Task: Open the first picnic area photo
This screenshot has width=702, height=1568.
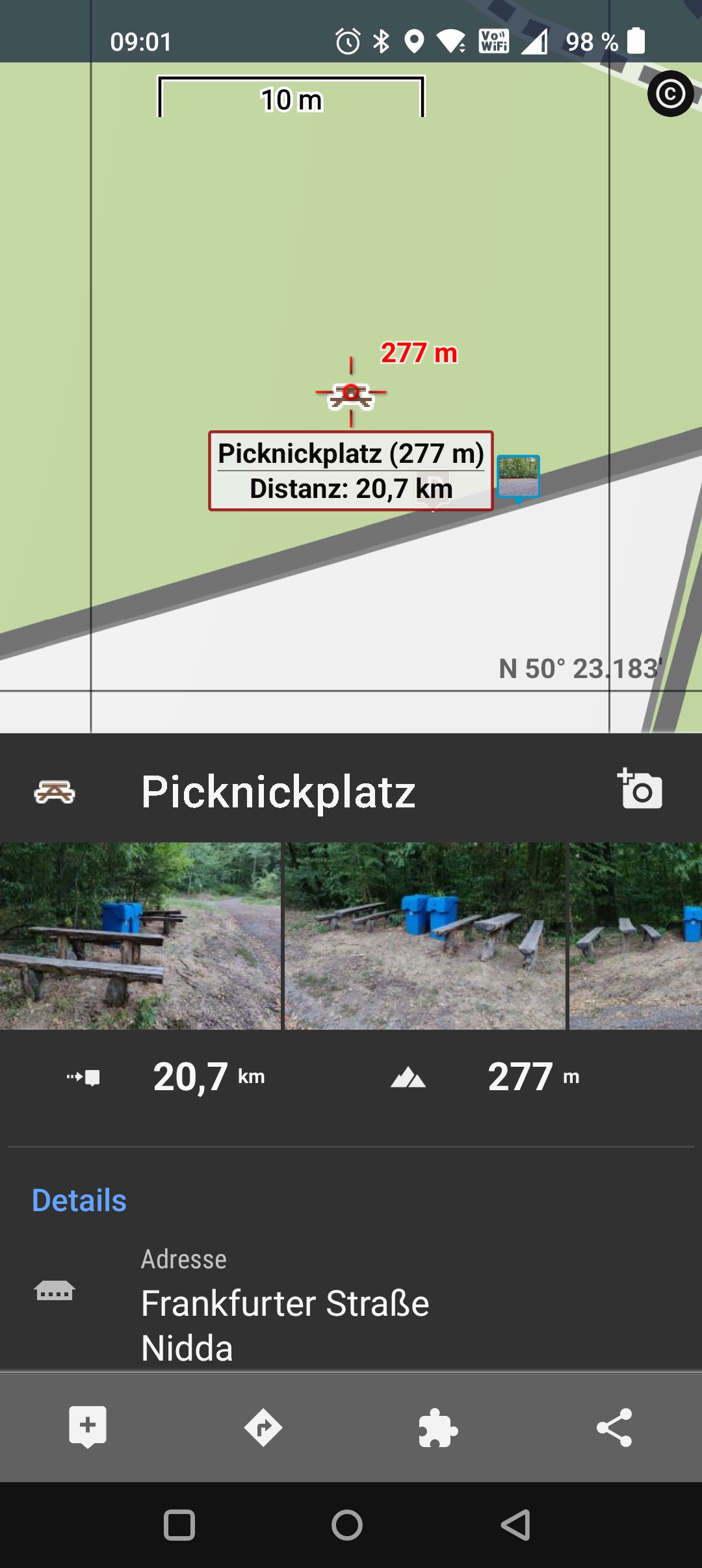Action: click(x=140, y=935)
